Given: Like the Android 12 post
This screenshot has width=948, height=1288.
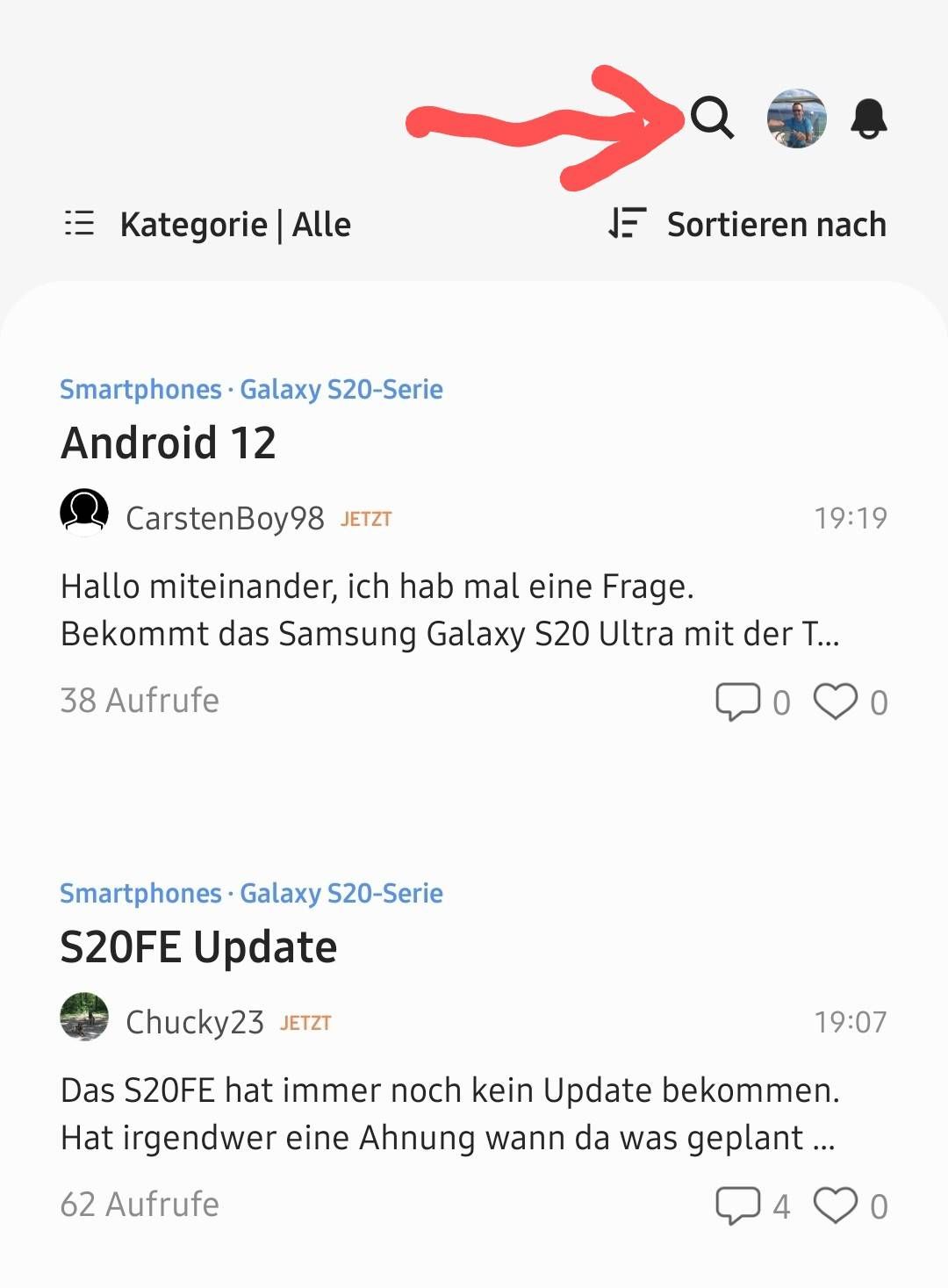Looking at the screenshot, I should (x=836, y=702).
